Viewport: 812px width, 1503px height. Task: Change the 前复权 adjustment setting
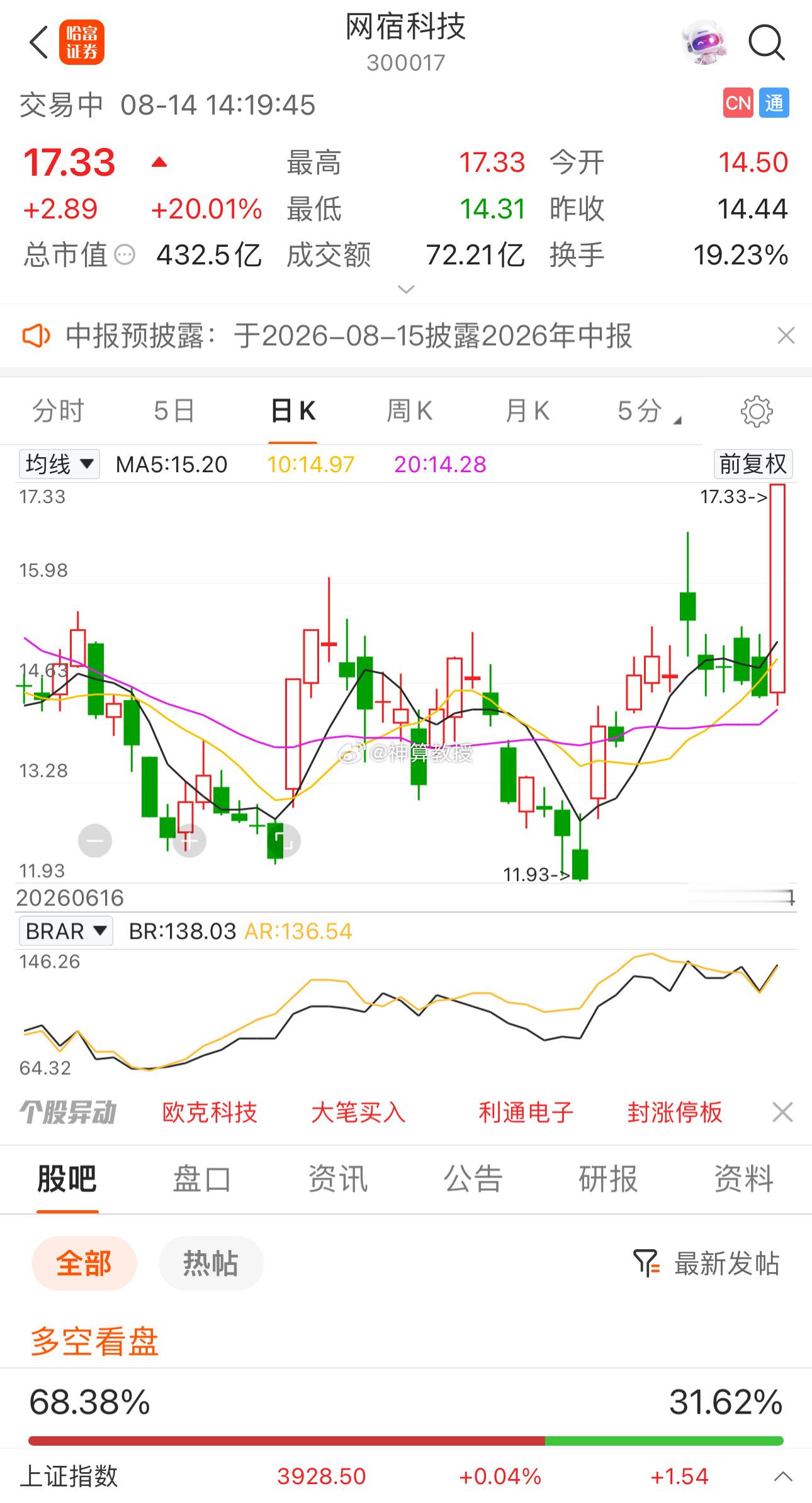[x=753, y=465]
